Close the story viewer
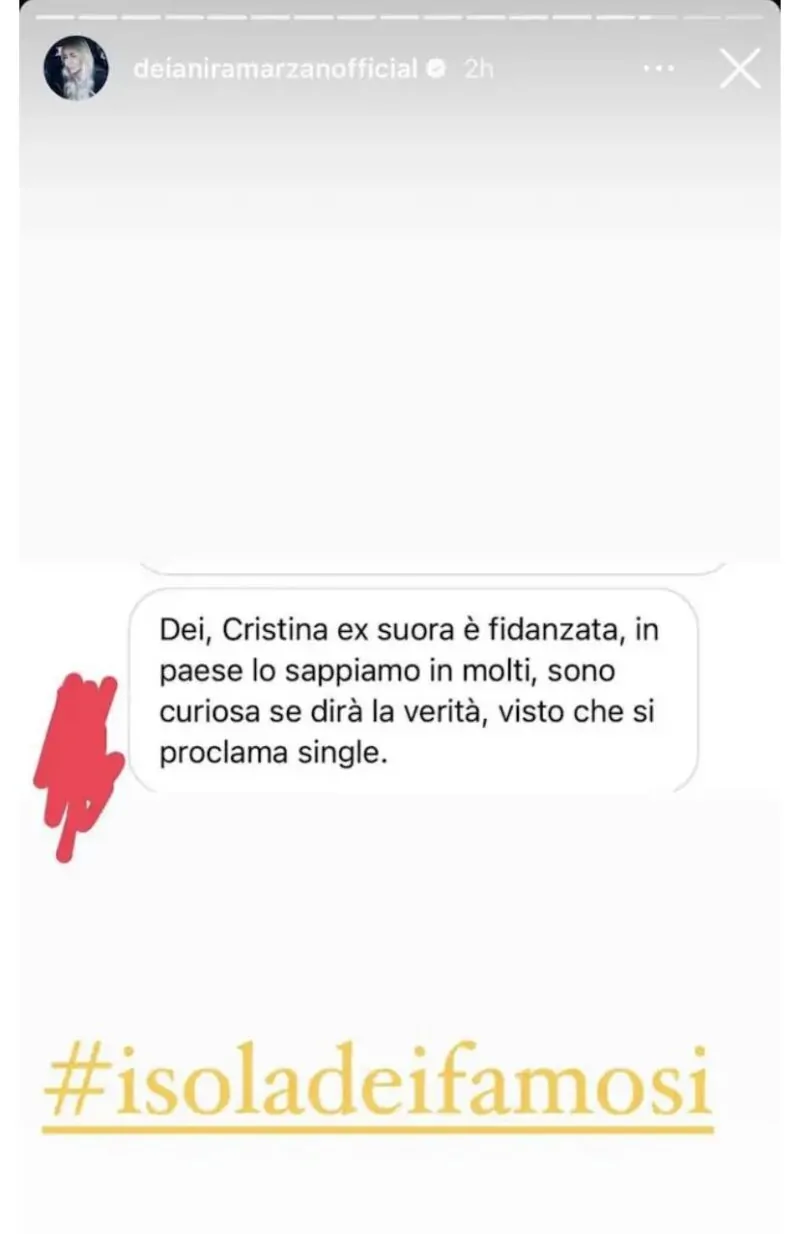Viewport: 800px width, 1234px height. 740,69
